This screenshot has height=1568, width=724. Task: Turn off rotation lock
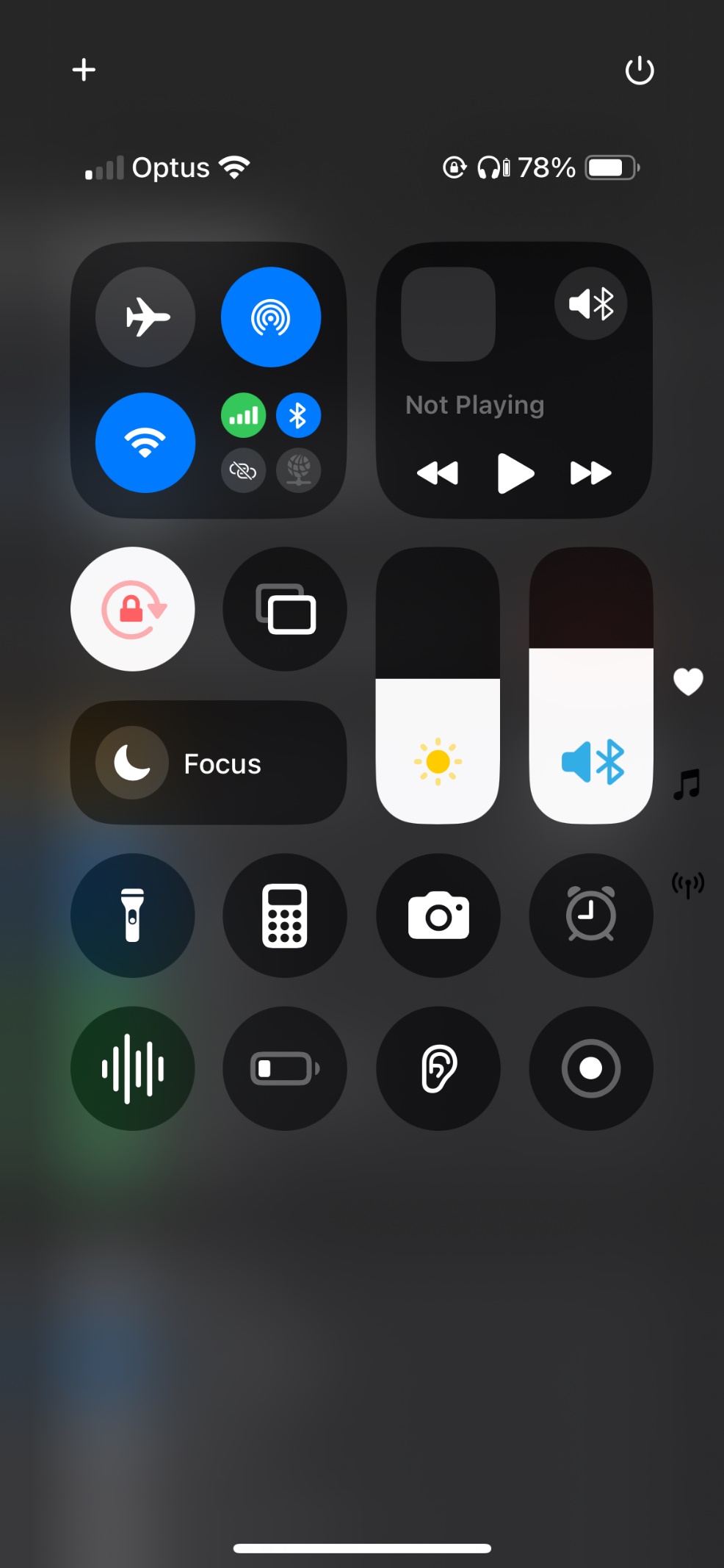pyautogui.click(x=133, y=609)
